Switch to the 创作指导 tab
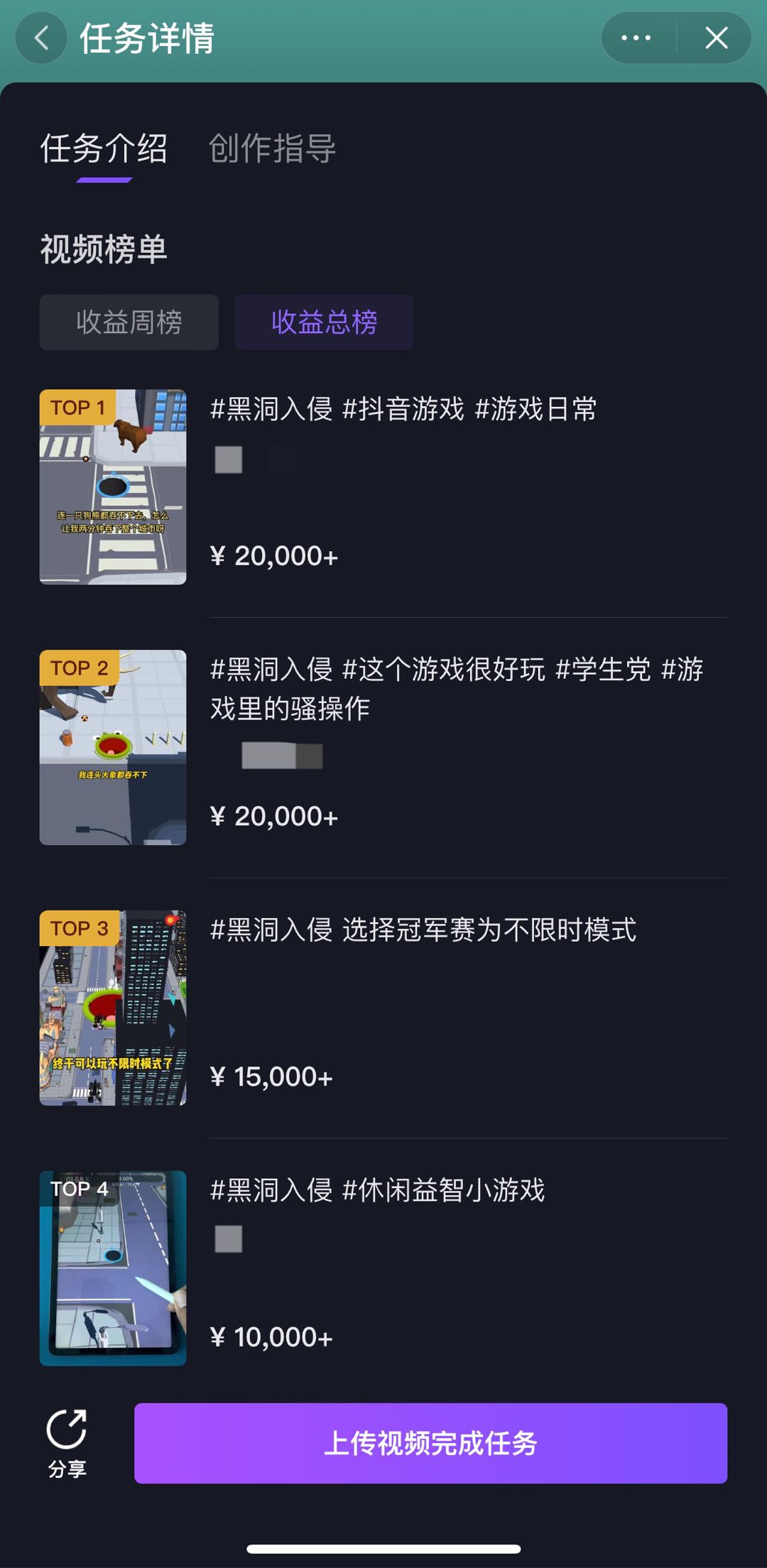 click(x=272, y=148)
